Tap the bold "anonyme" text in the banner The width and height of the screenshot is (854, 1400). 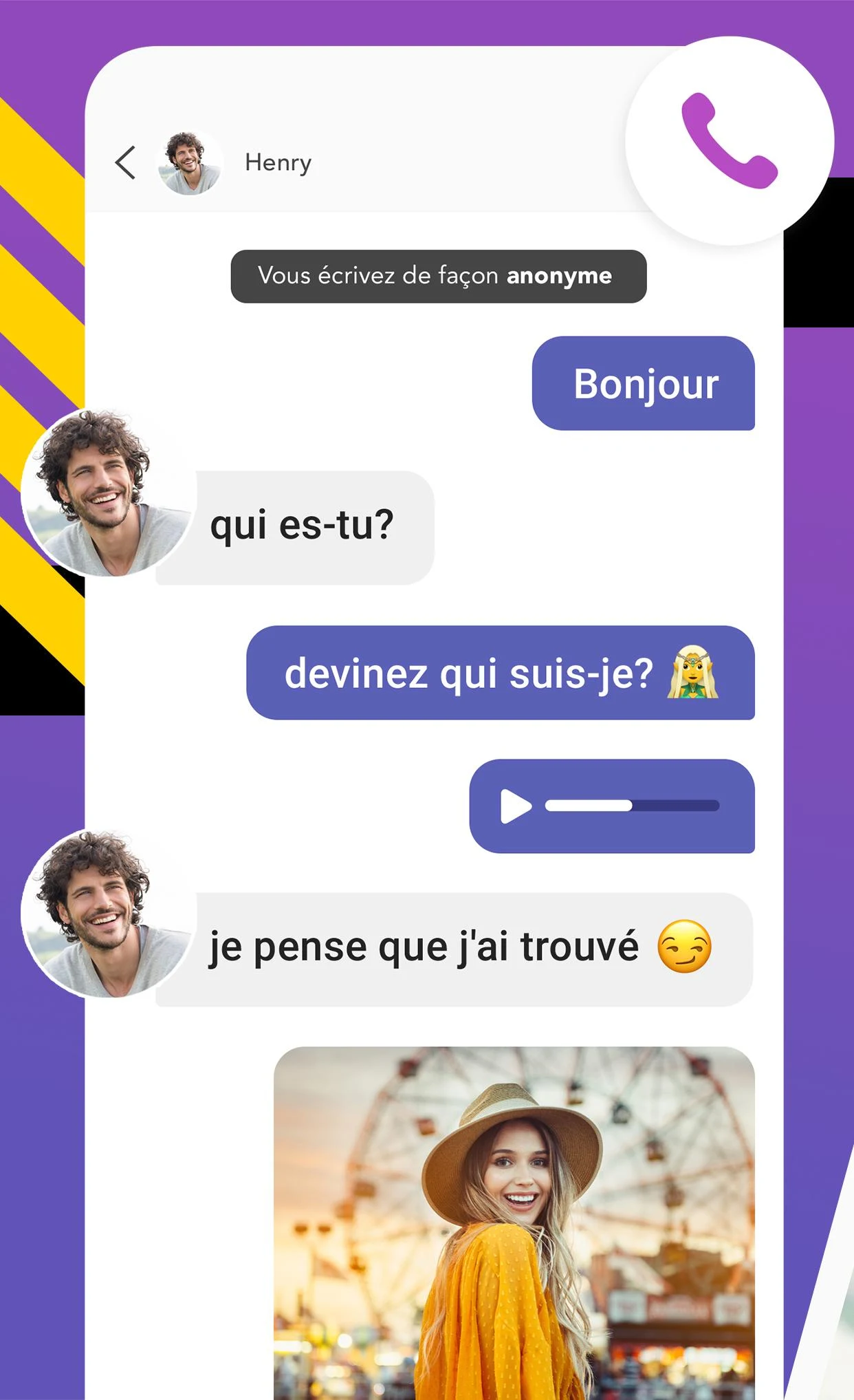559,275
